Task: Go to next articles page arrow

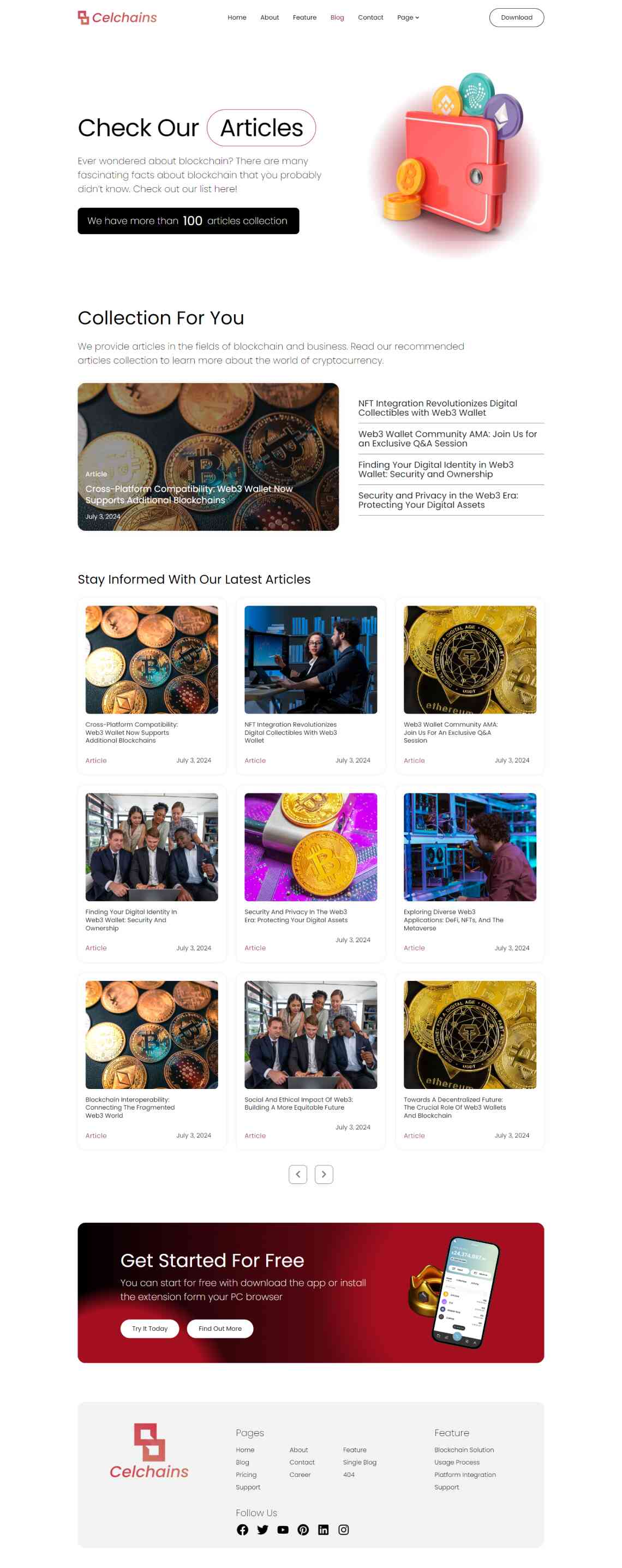Action: [324, 1174]
